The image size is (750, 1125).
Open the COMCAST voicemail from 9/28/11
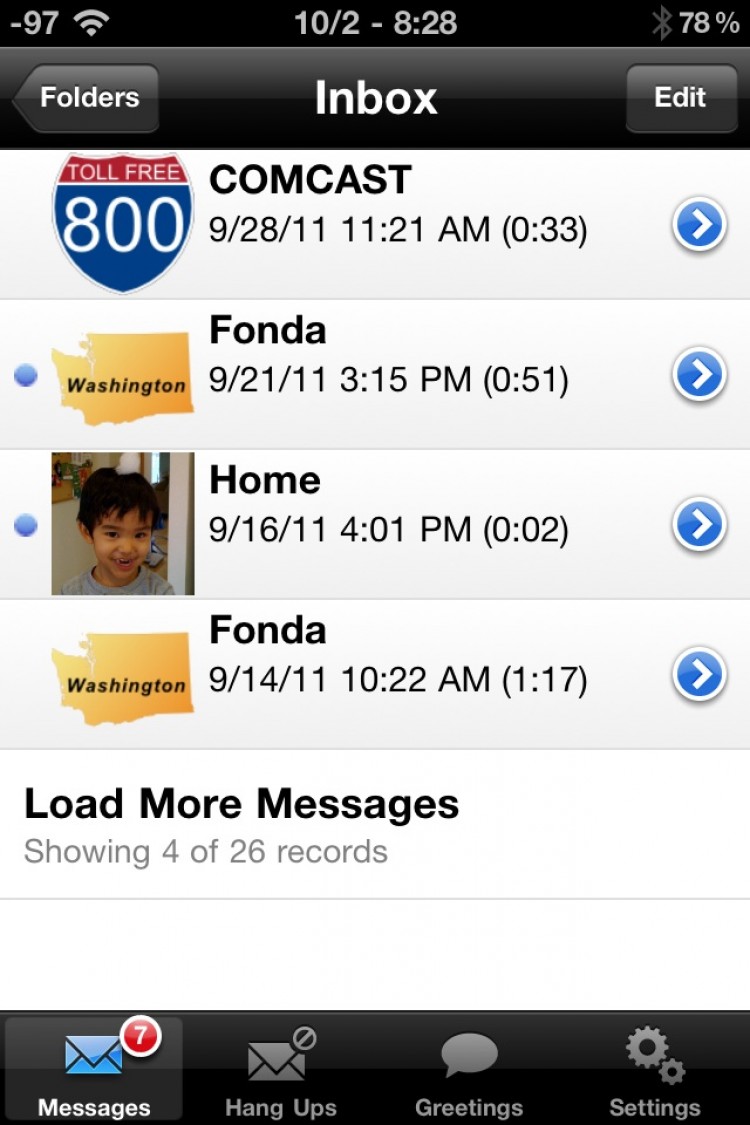[x=400, y=206]
